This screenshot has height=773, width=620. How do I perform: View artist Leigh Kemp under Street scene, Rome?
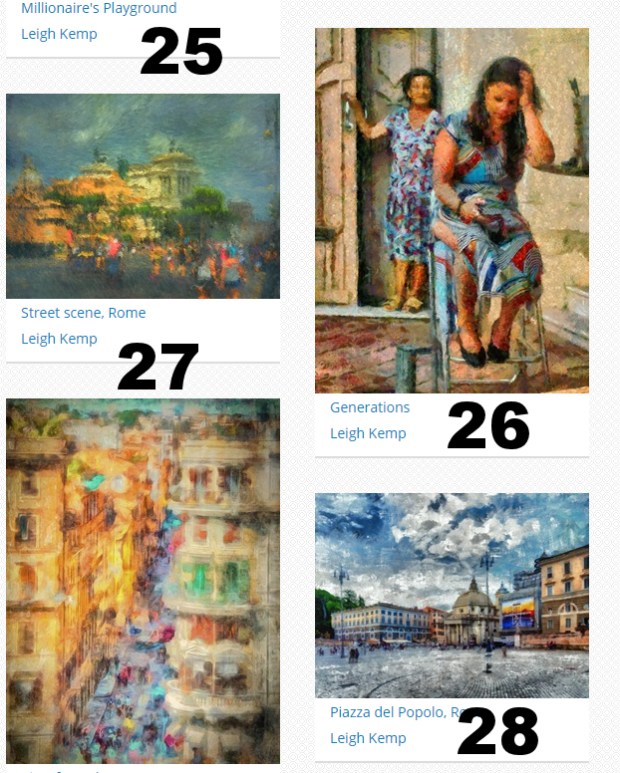(59, 339)
